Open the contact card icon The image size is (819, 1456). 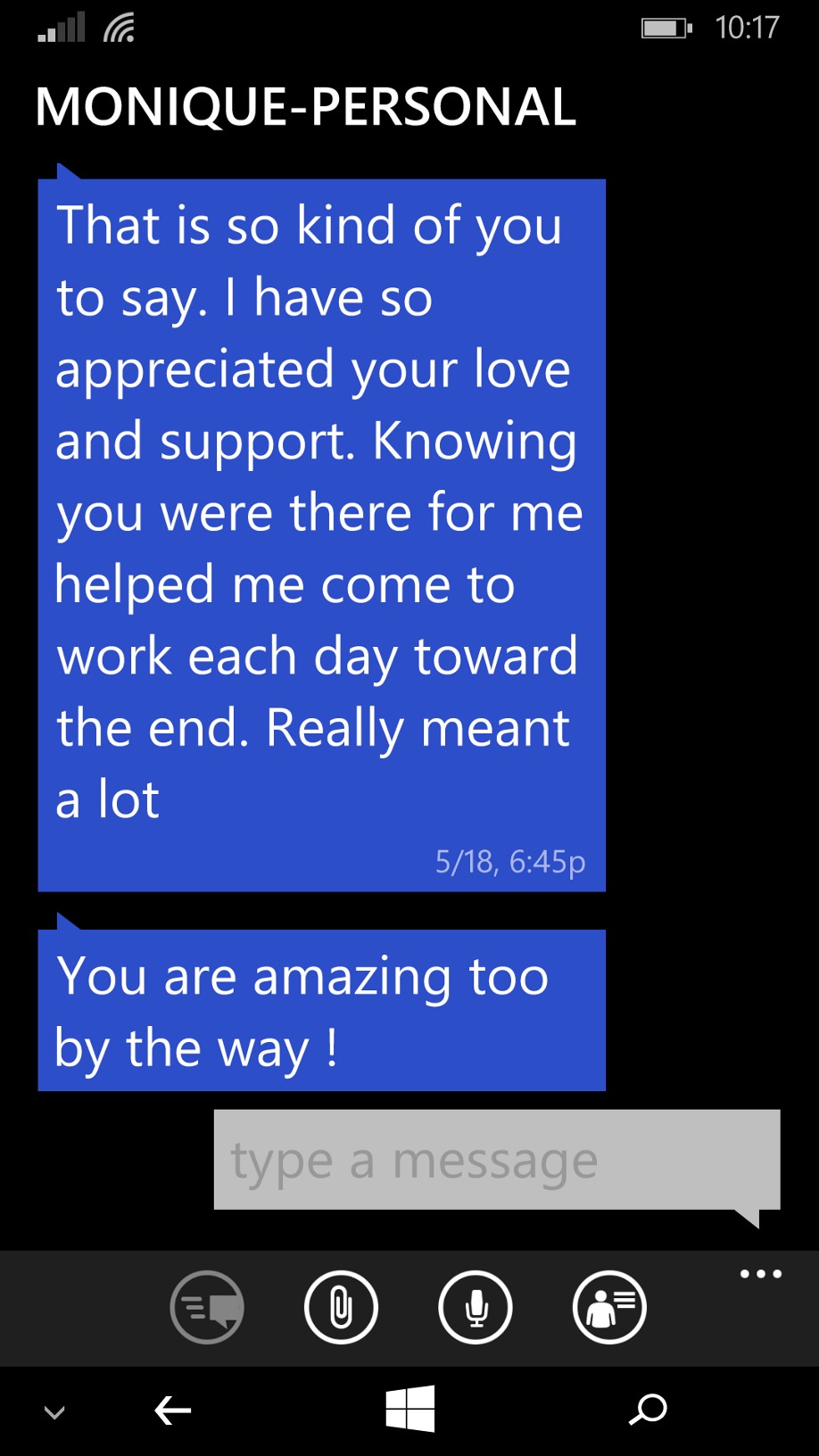click(x=609, y=1308)
